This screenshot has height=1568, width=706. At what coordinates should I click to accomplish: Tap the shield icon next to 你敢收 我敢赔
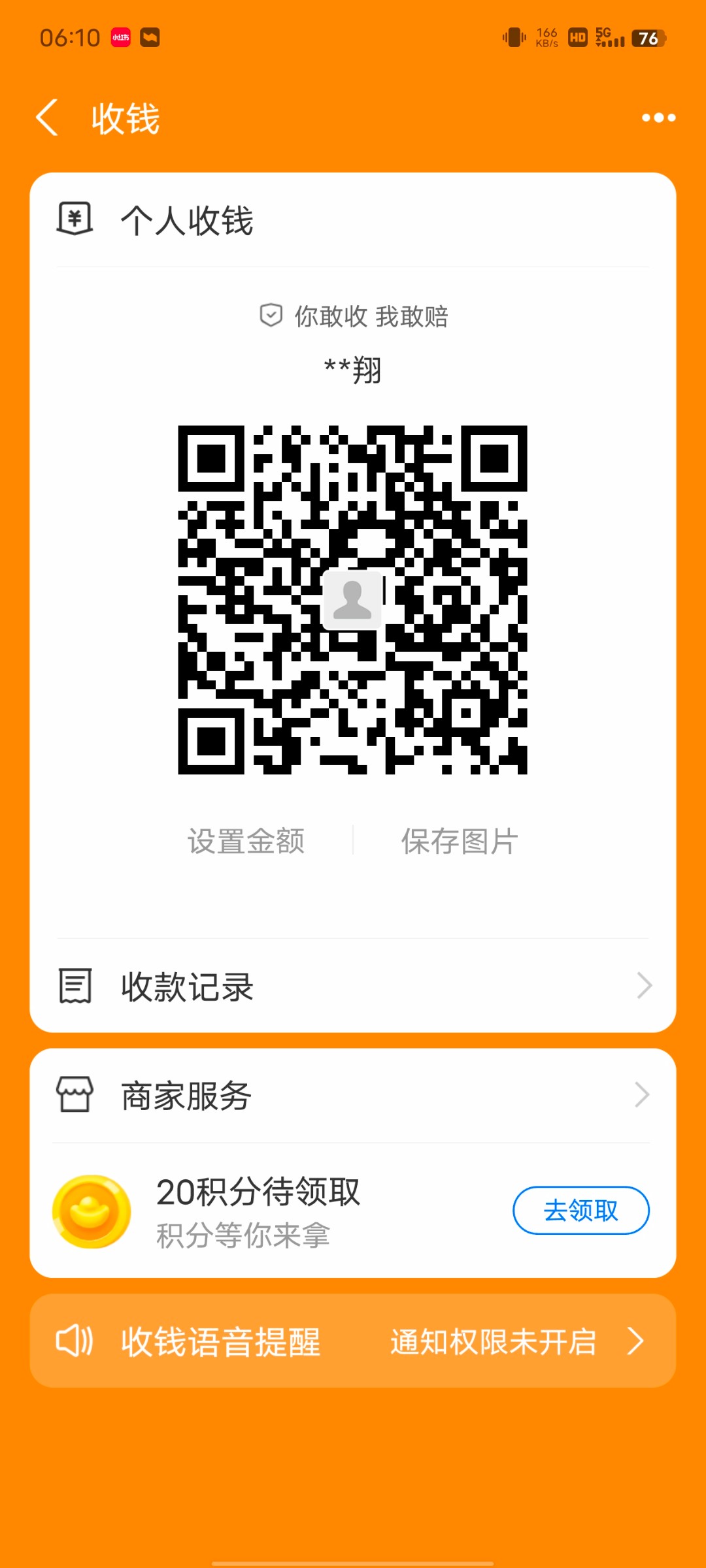point(271,316)
